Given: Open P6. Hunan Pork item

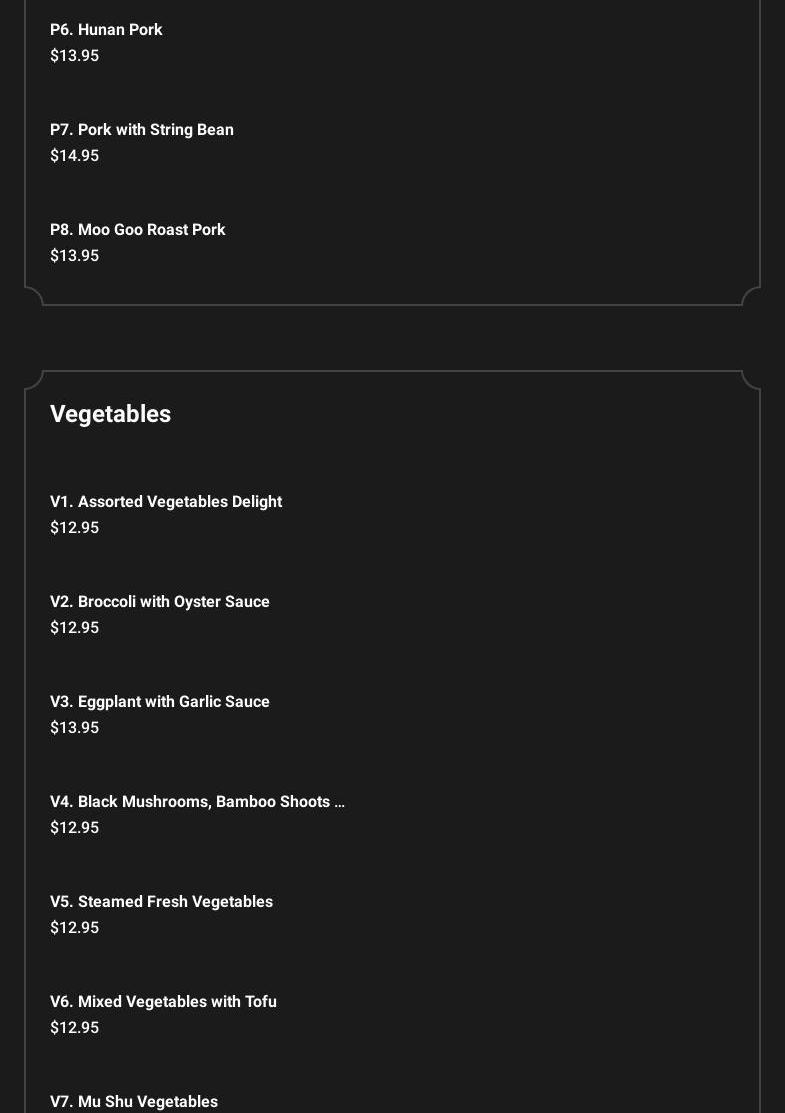Looking at the screenshot, I should [x=106, y=30].
